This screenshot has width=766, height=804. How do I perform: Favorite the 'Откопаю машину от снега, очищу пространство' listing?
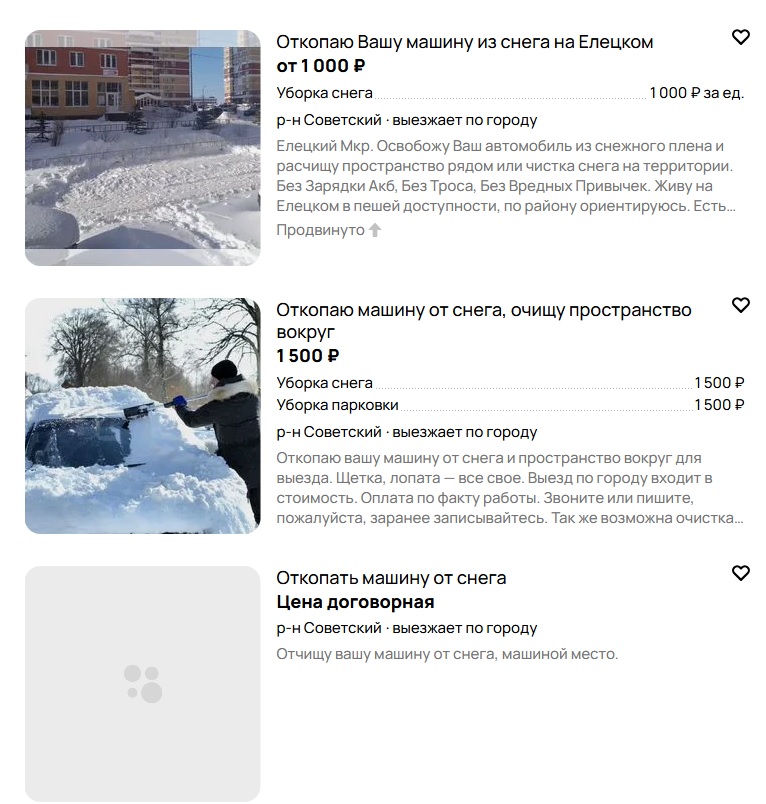(x=740, y=305)
